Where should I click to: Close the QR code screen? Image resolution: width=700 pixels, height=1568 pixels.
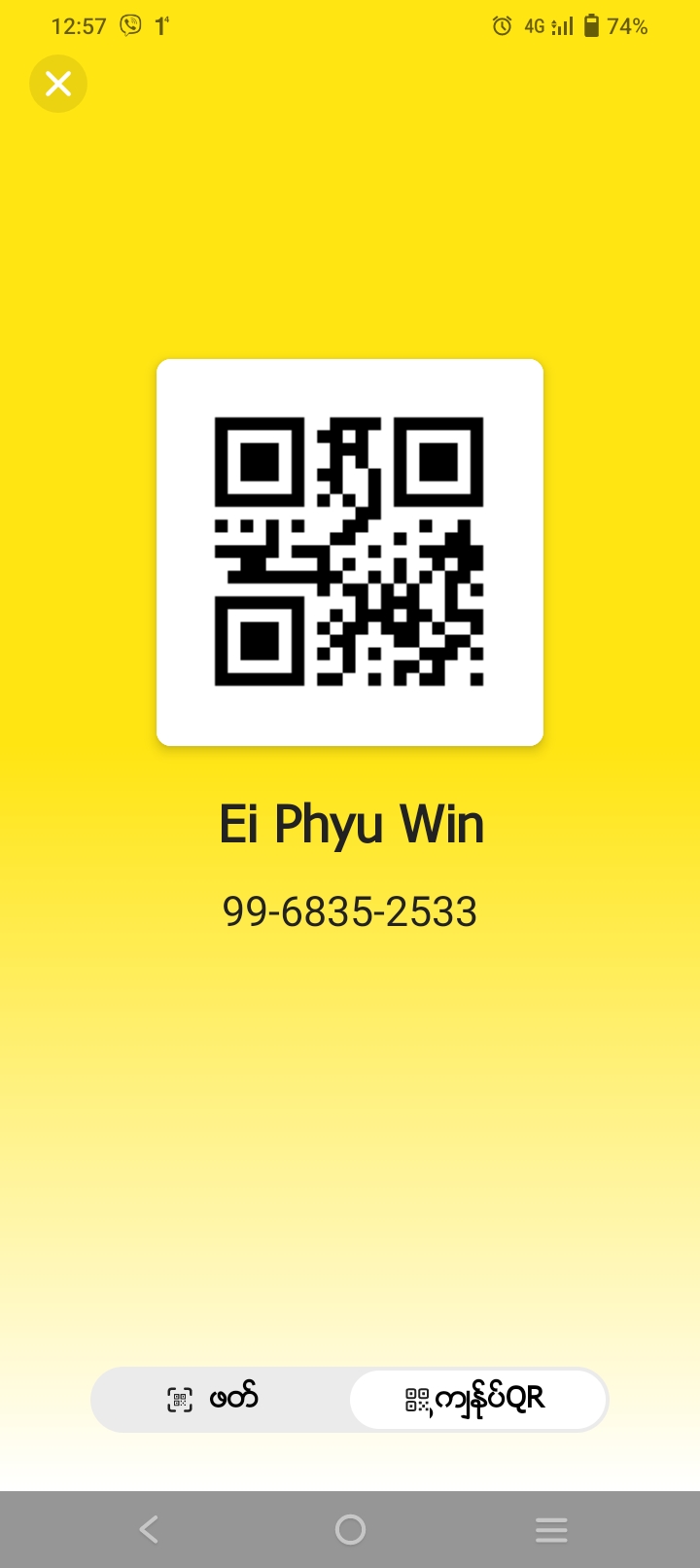coord(58,84)
